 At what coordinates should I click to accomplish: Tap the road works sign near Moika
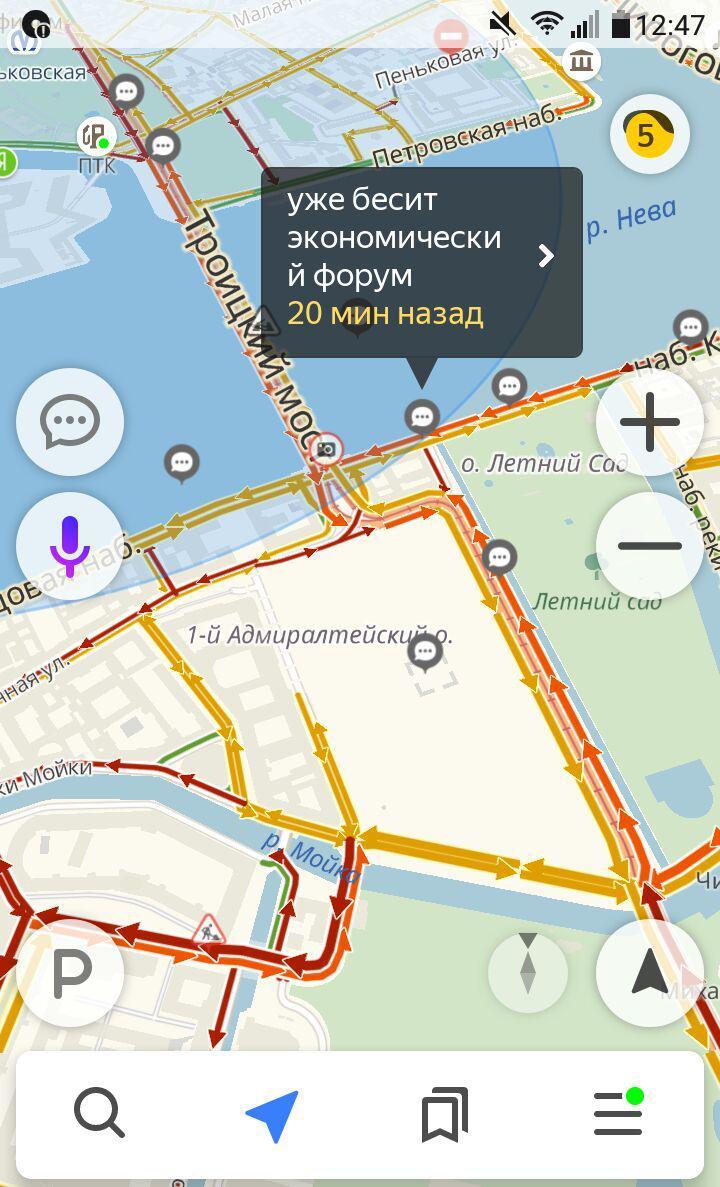pyautogui.click(x=208, y=930)
